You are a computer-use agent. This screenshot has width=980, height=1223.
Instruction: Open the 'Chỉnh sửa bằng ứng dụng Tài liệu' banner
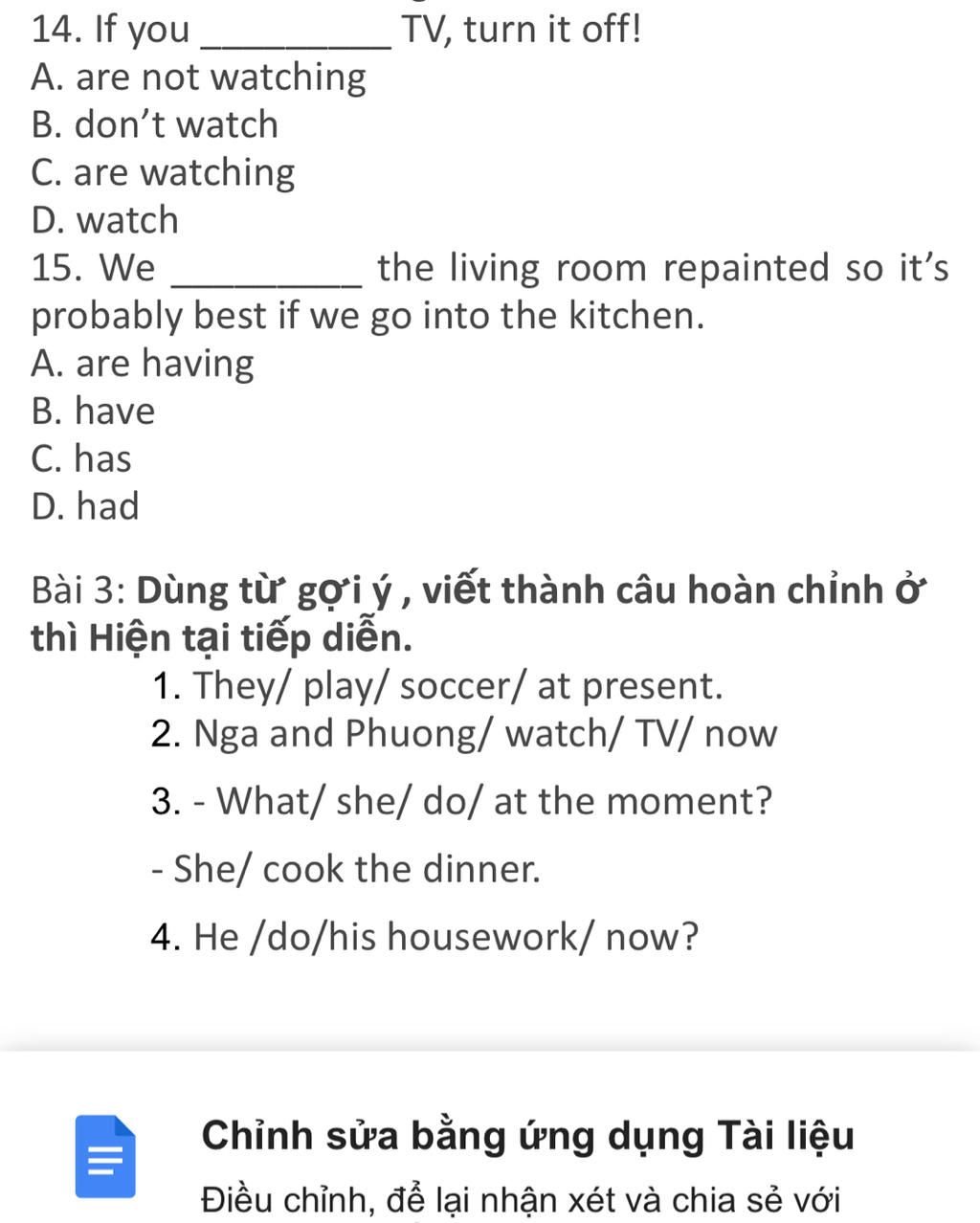[x=527, y=1137]
